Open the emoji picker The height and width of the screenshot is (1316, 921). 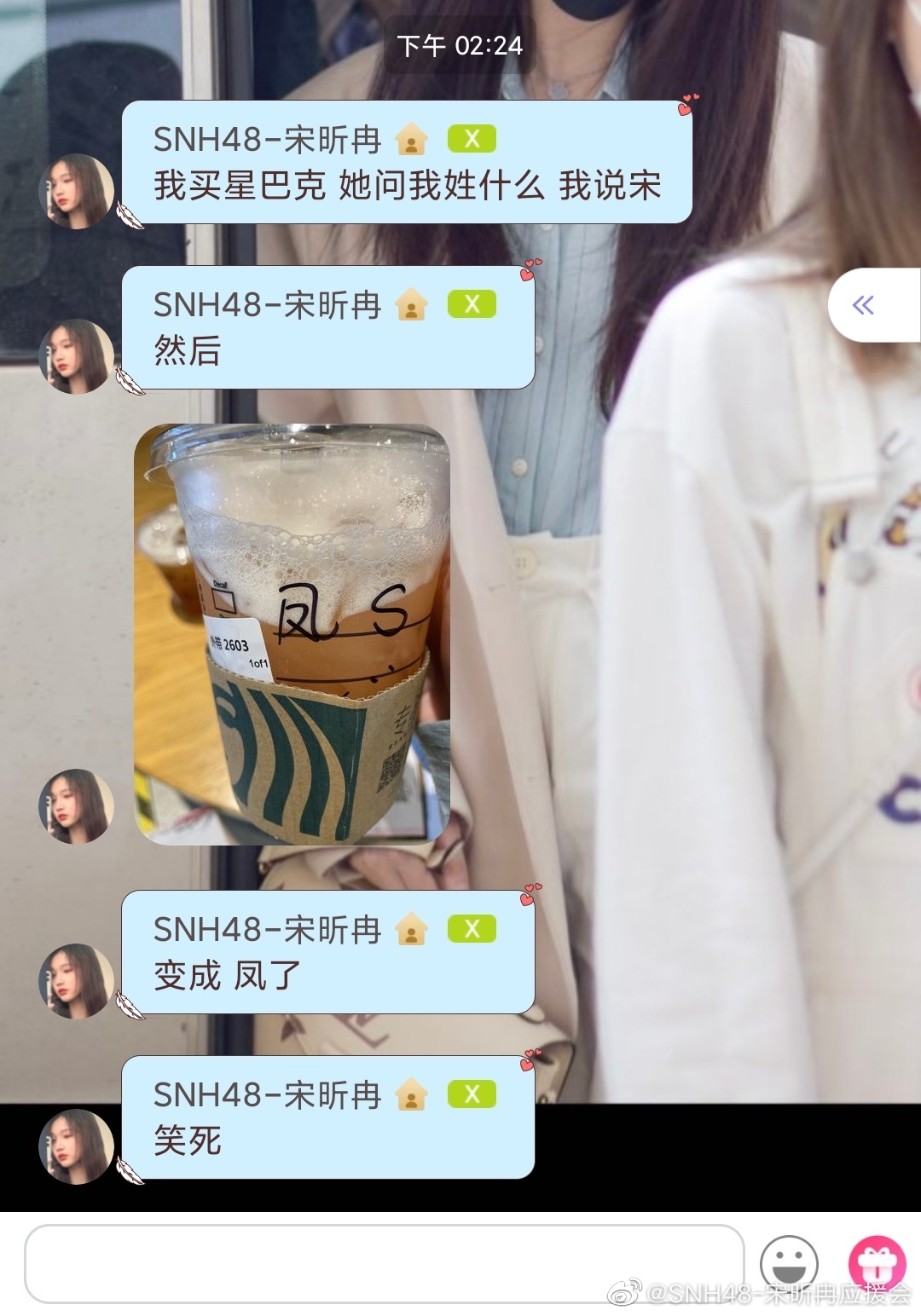[789, 1263]
